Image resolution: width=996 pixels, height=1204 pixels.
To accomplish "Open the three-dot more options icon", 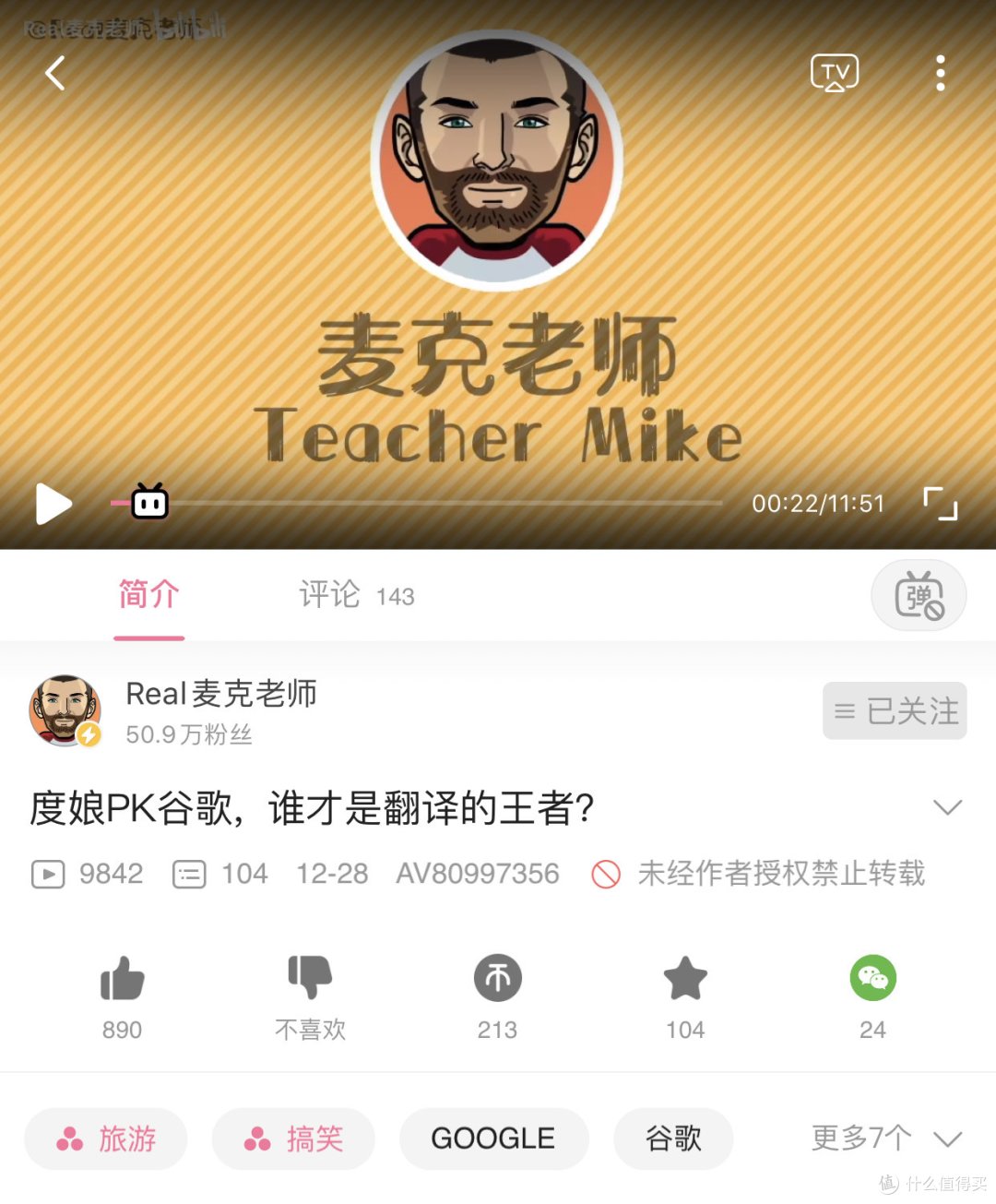I will coord(940,71).
